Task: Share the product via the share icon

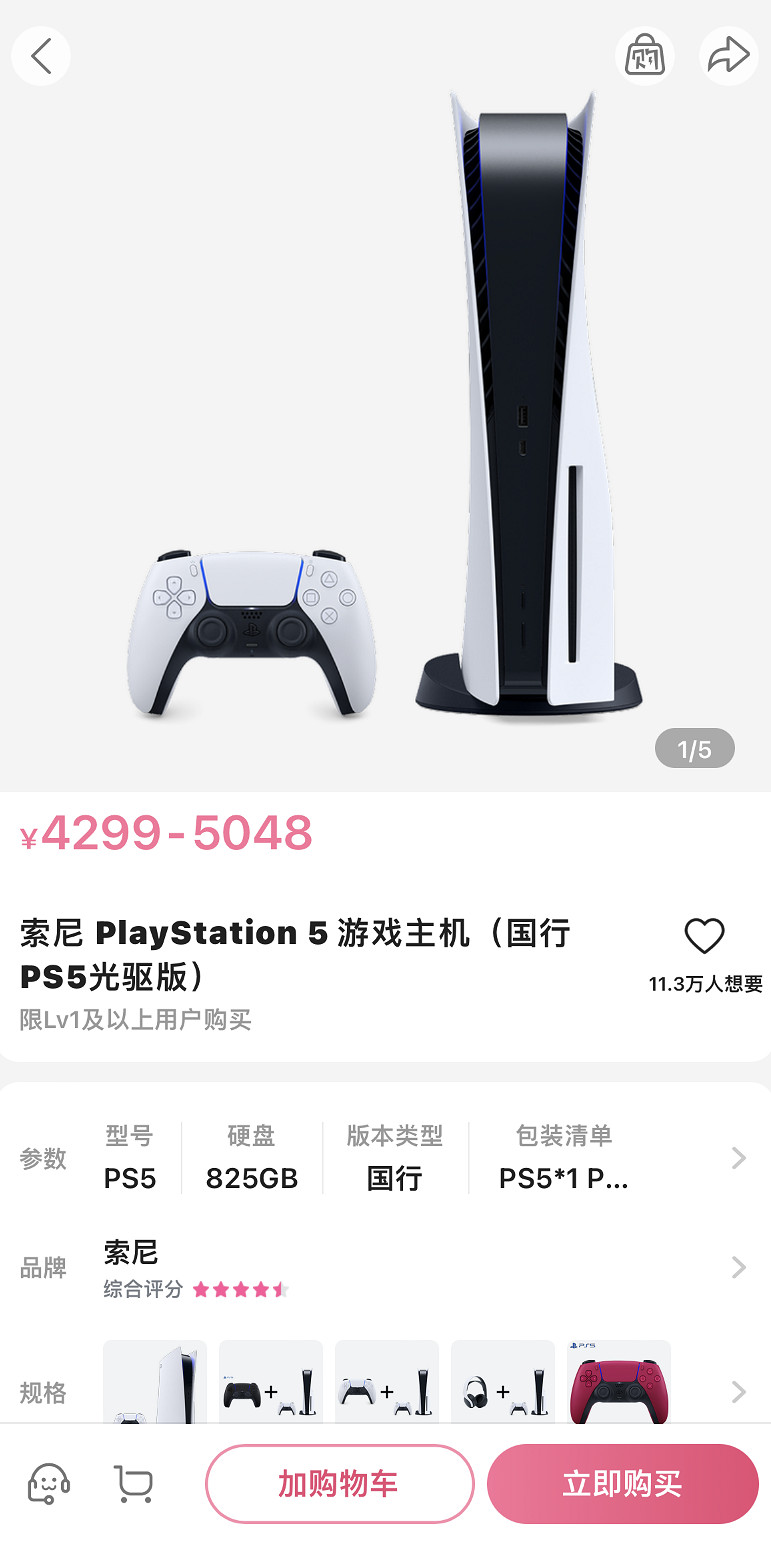Action: [x=729, y=55]
